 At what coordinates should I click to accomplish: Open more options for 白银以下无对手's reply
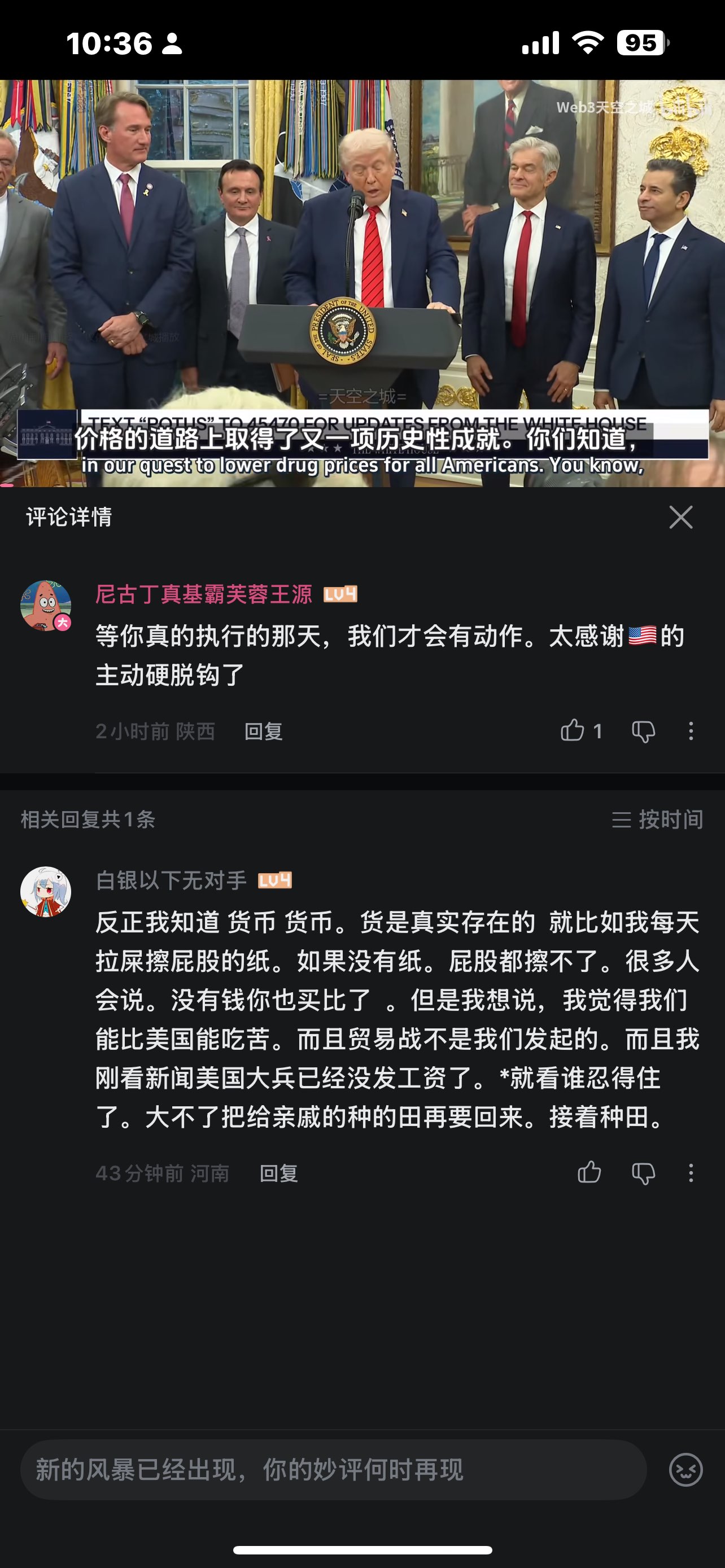click(691, 1172)
